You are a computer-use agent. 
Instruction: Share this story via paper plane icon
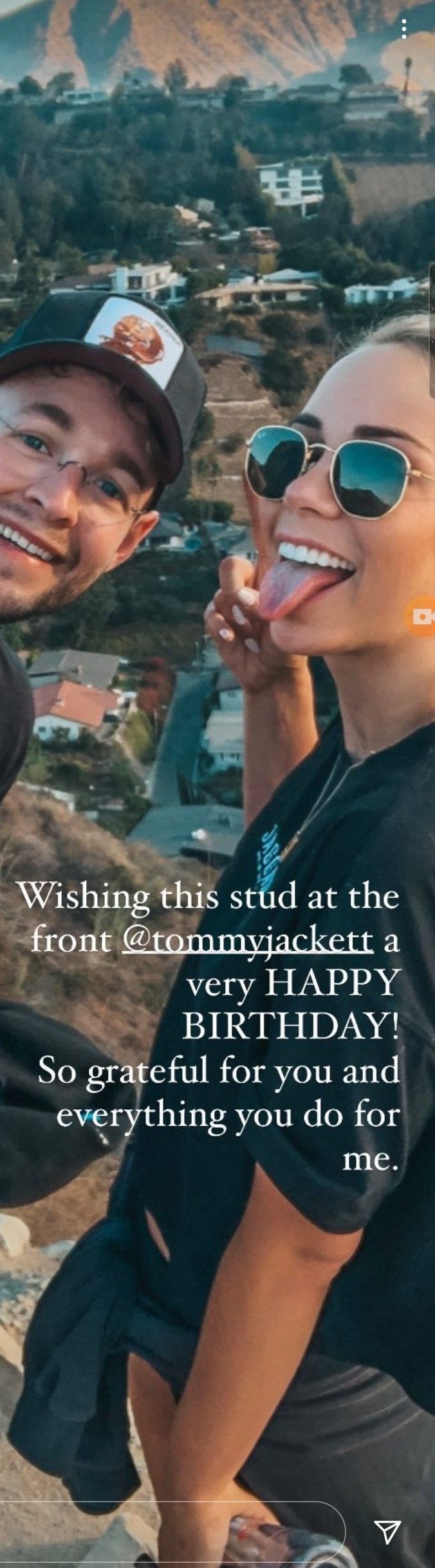coord(387,1531)
